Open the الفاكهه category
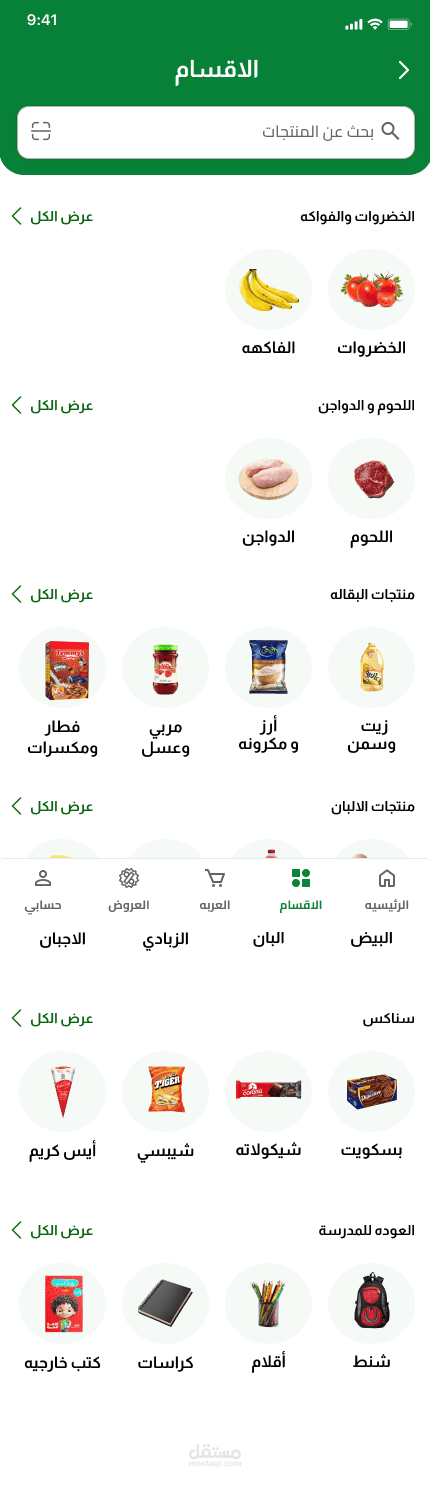 [268, 304]
